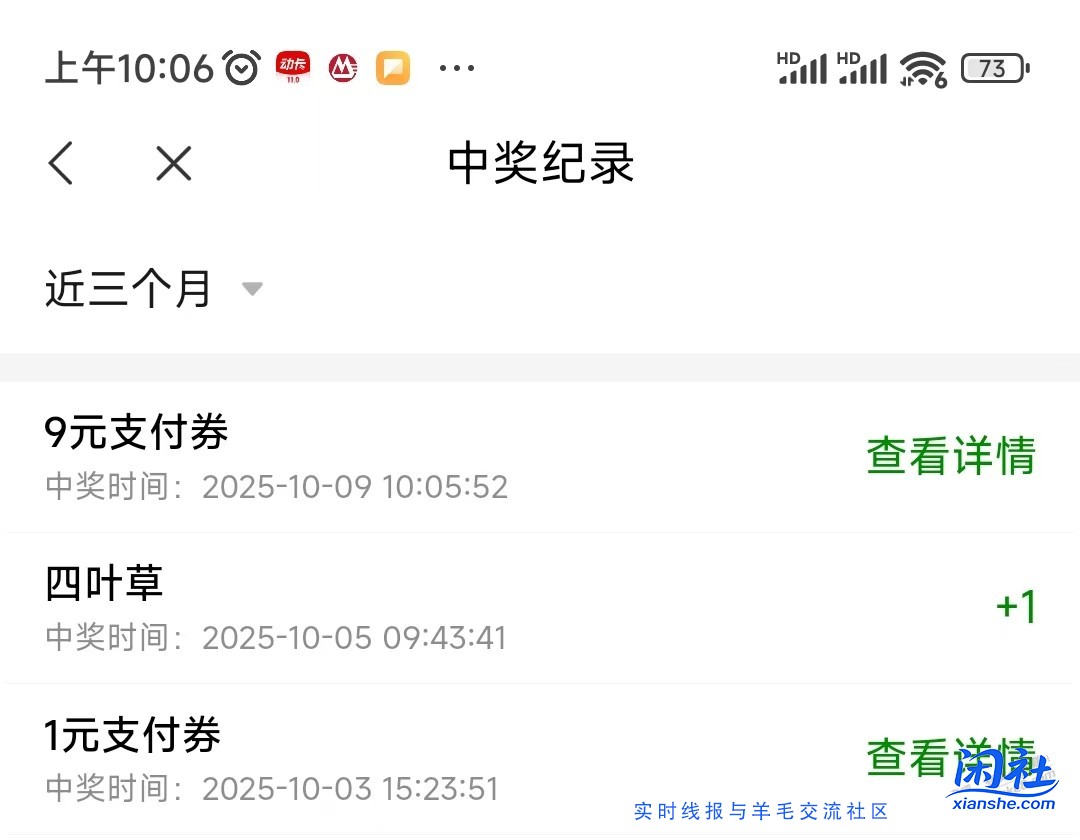View details for 9元支付券
Viewport: 1080px width, 840px height.
pos(950,456)
